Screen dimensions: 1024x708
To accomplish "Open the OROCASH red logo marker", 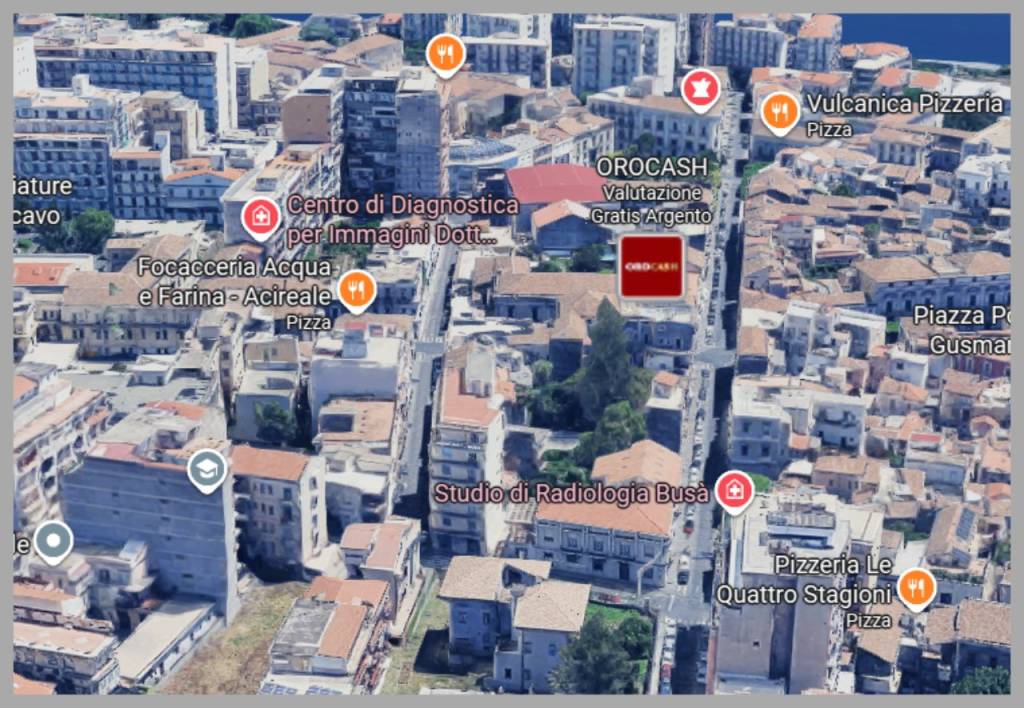I will 651,267.
